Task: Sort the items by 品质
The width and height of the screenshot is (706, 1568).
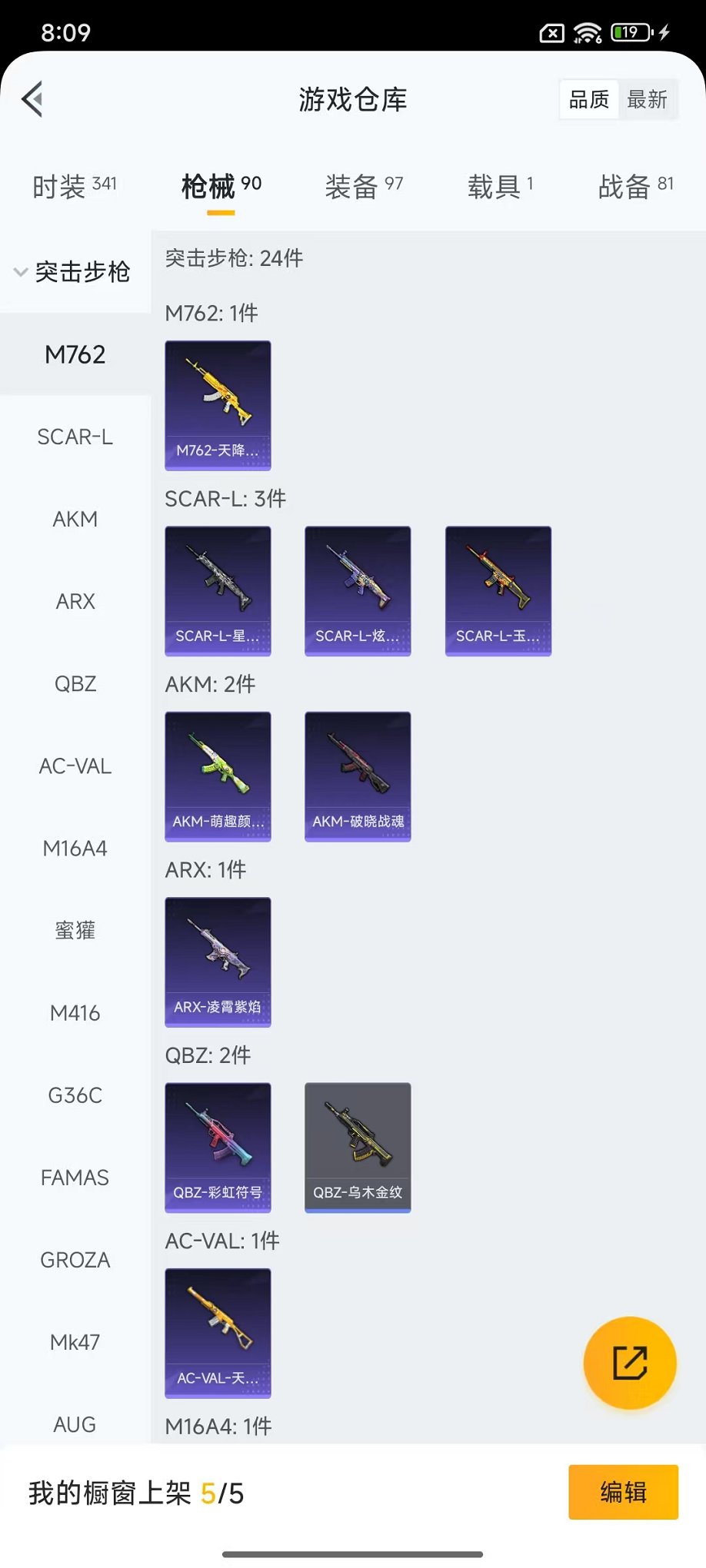Action: (588, 100)
